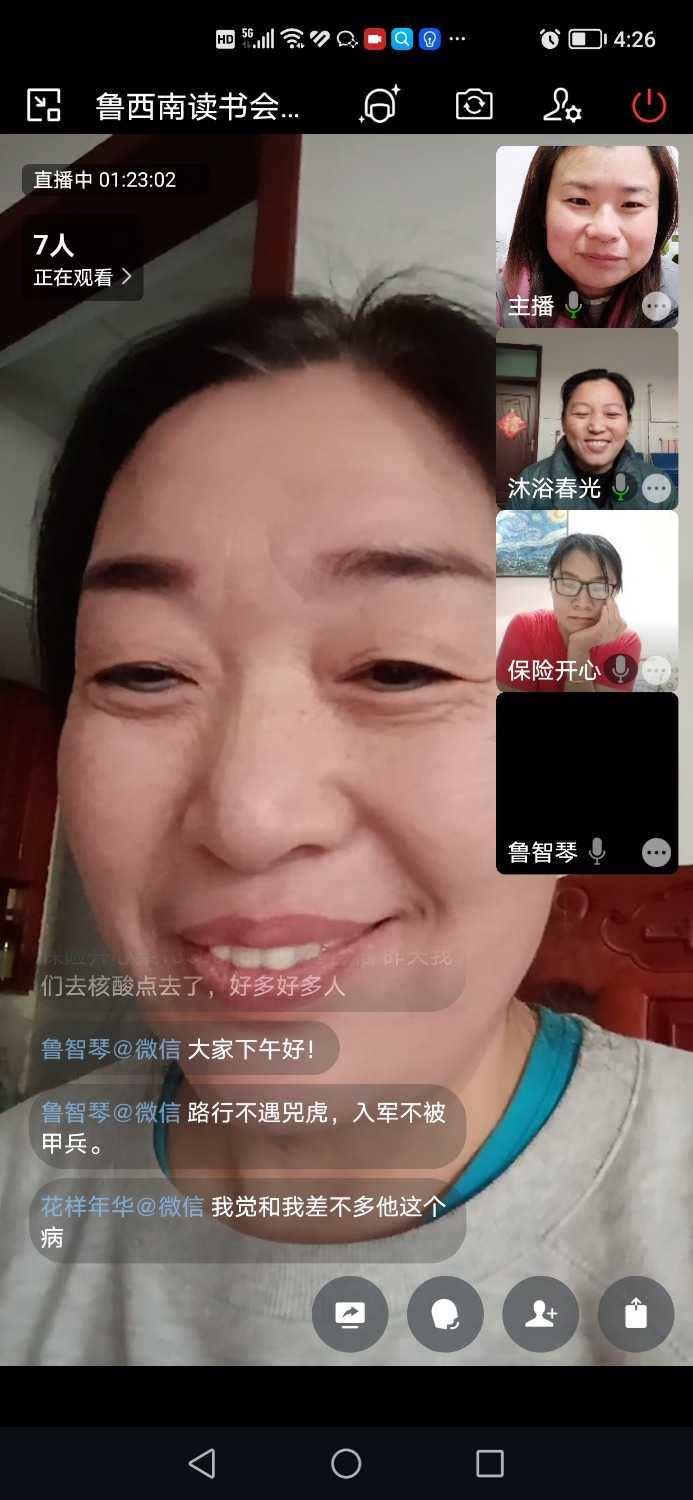Invite a new participant
The height and width of the screenshot is (1500, 693).
click(x=541, y=1314)
